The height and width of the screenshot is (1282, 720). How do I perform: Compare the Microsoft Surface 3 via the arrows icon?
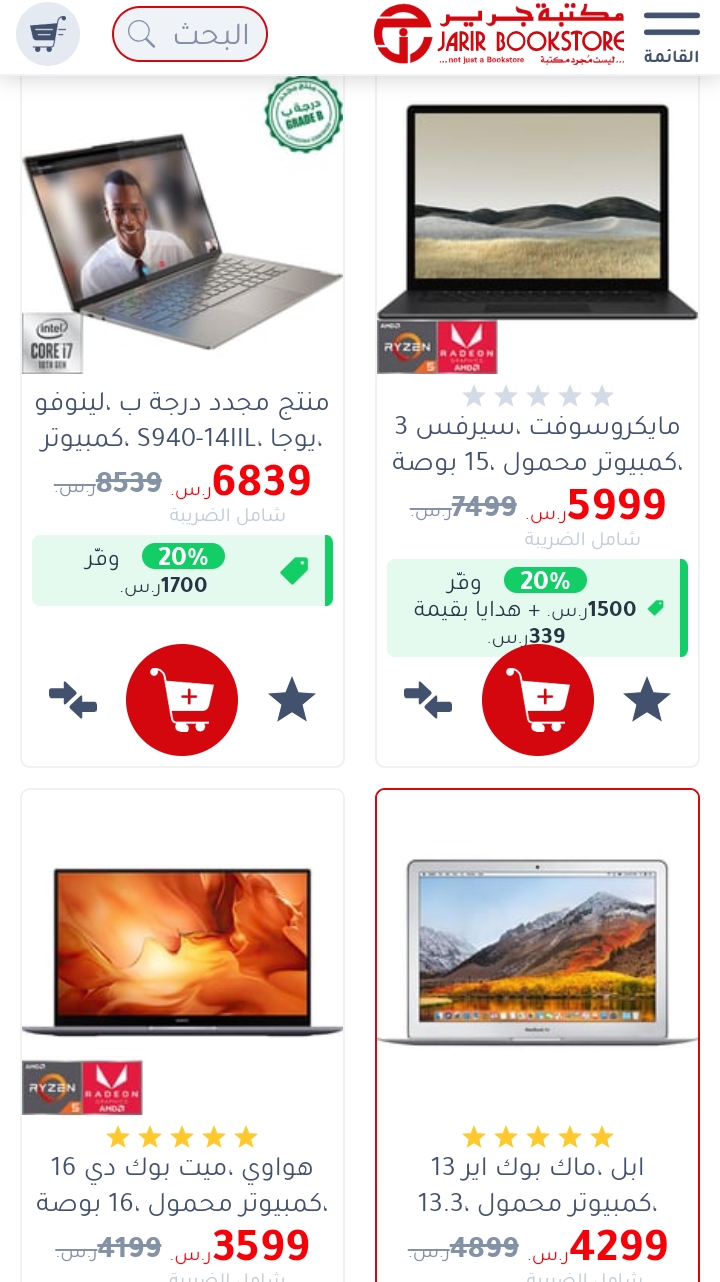[x=428, y=700]
